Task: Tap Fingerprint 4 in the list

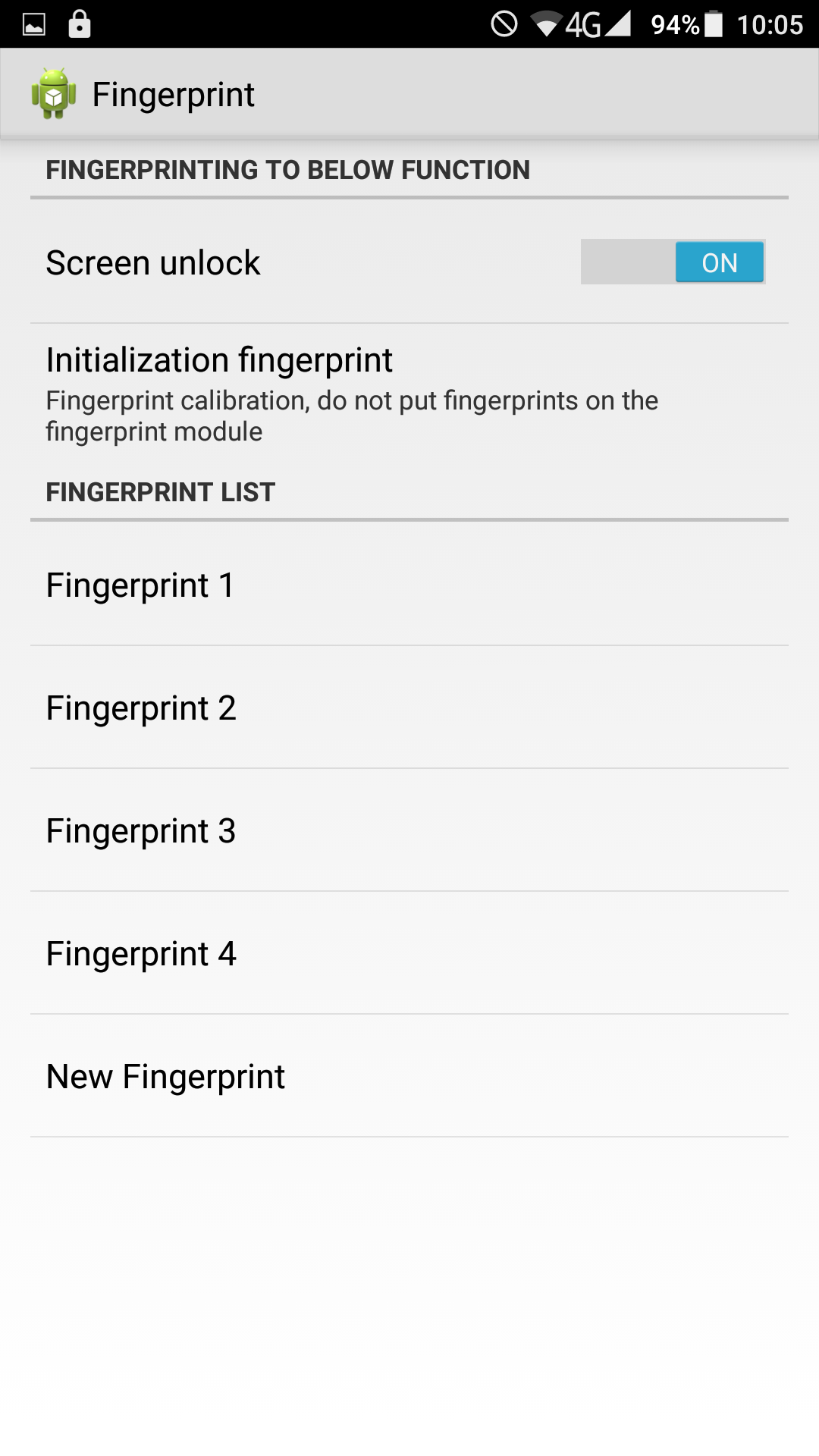Action: [409, 953]
